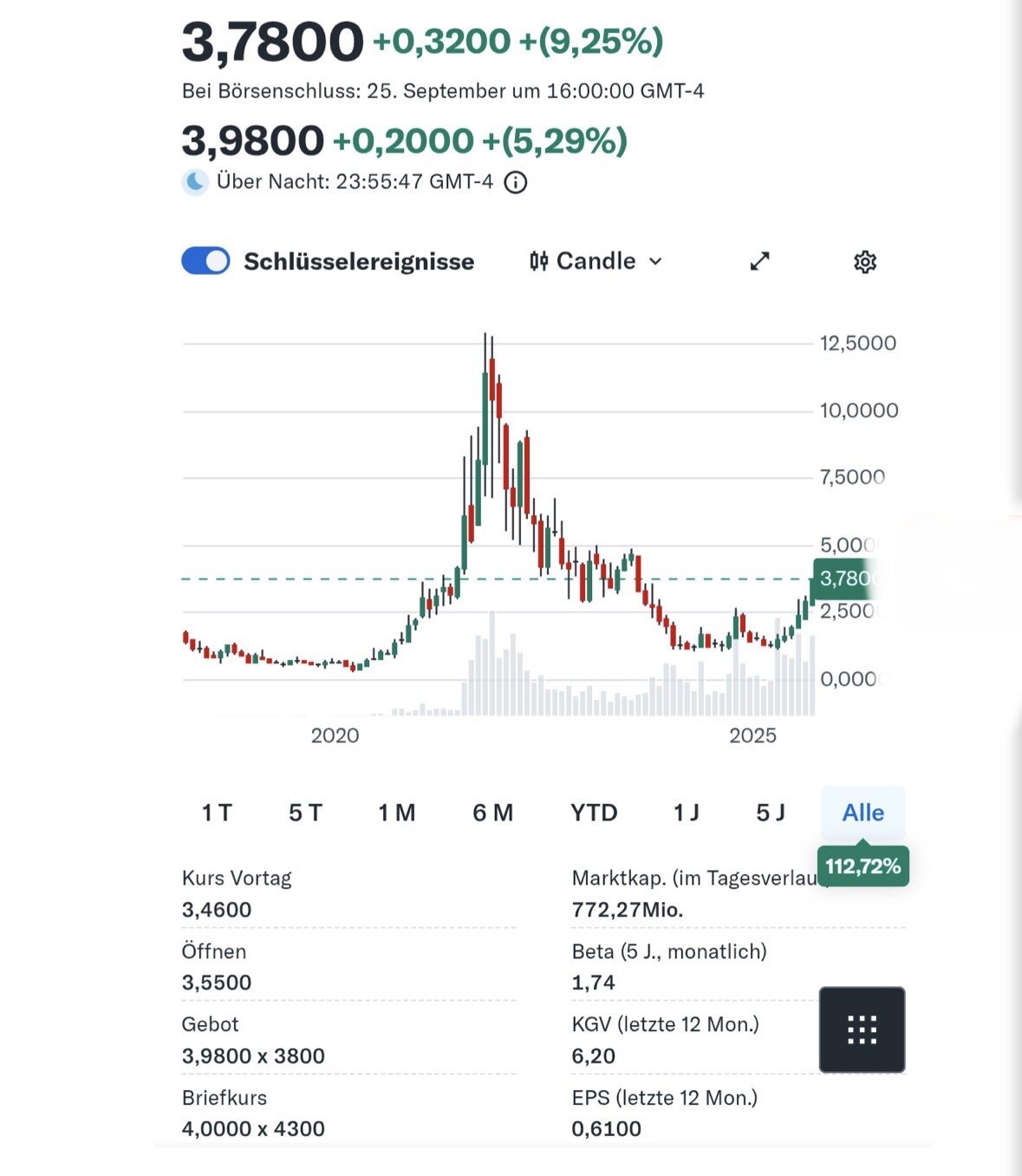The image size is (1022, 1176).
Task: Switch to the 1 M range
Action: (397, 813)
